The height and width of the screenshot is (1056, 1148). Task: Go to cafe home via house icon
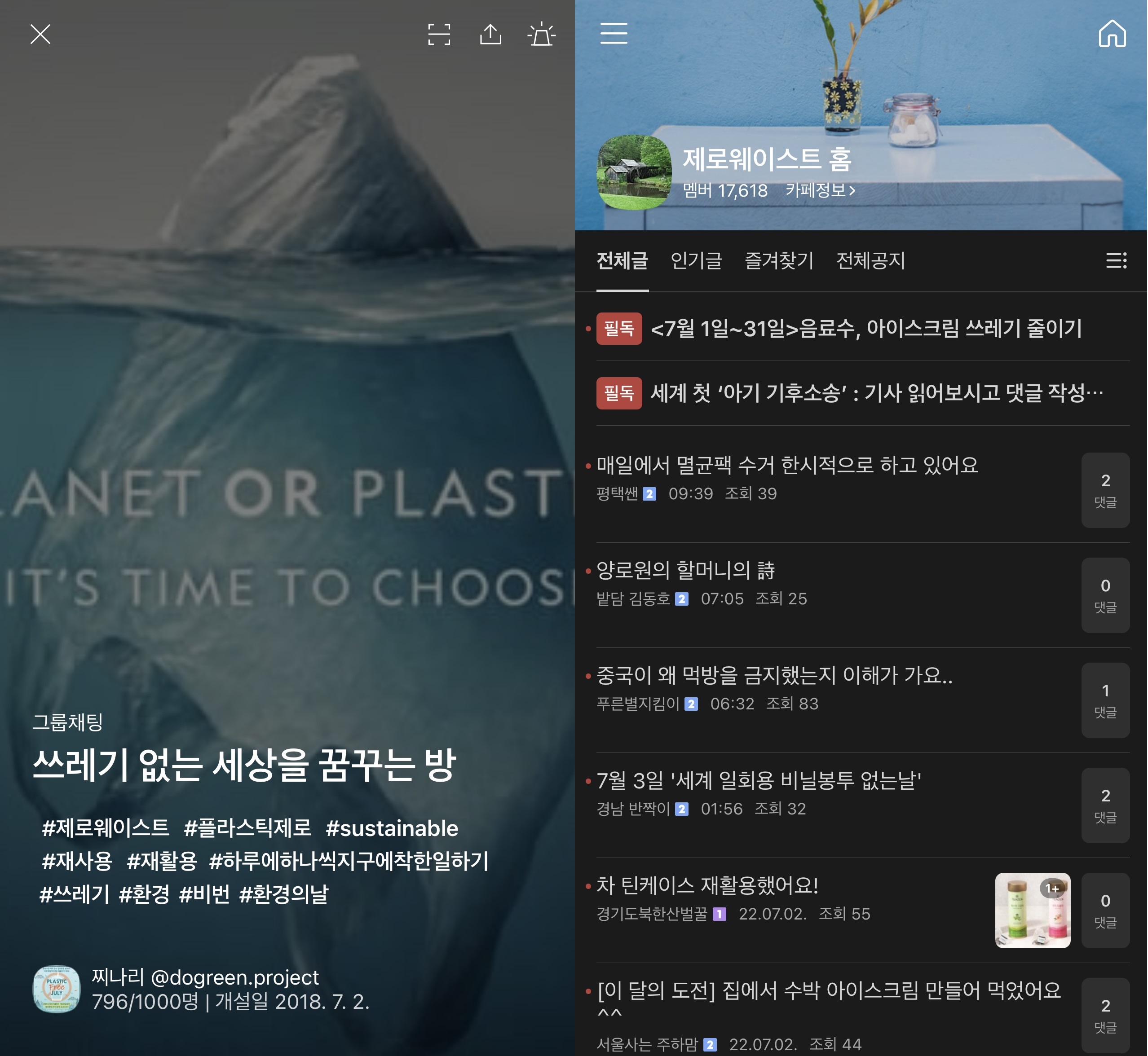[x=1112, y=33]
